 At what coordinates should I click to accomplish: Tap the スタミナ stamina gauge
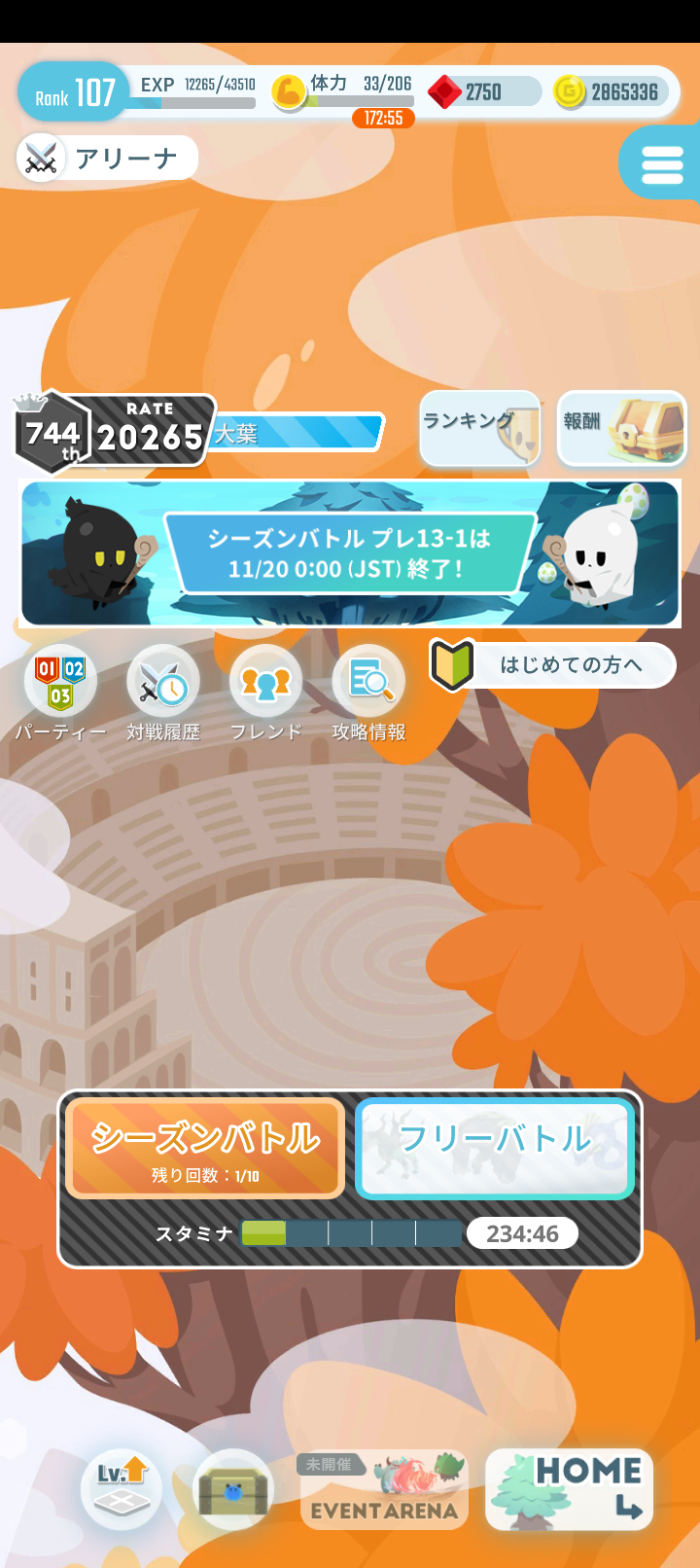[350, 1232]
